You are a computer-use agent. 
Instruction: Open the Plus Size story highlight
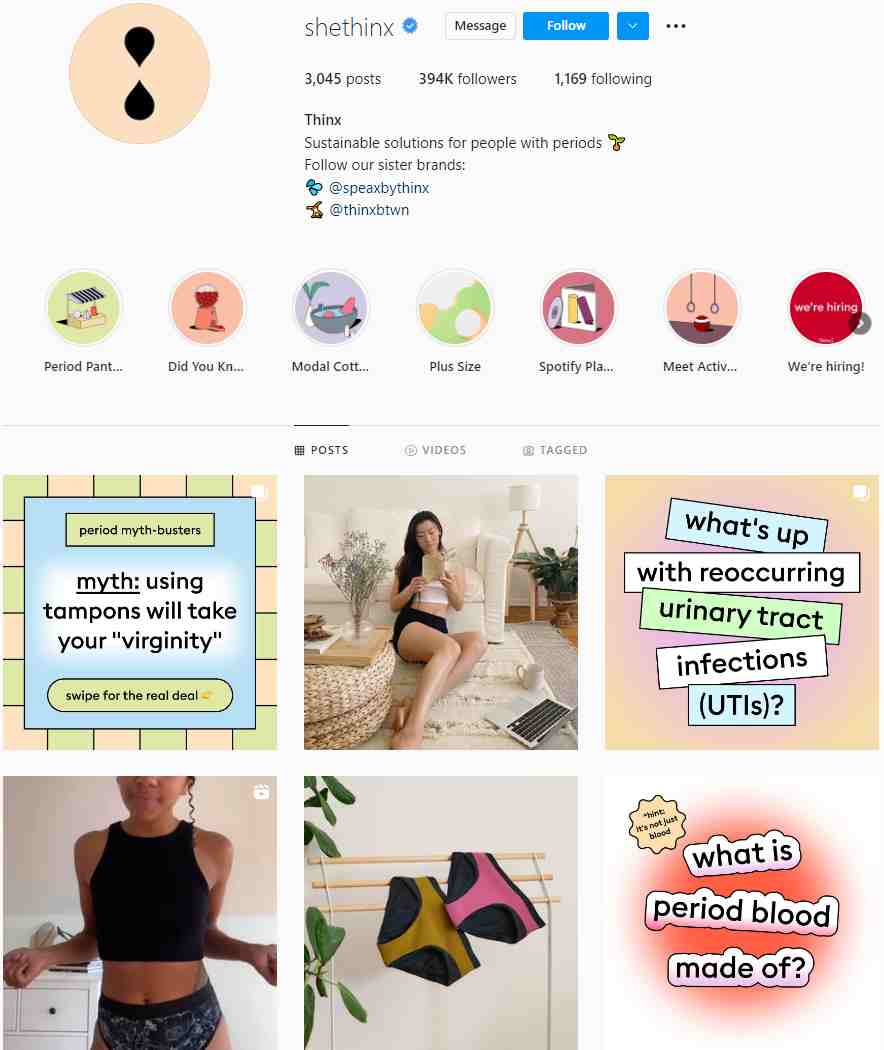coord(455,308)
